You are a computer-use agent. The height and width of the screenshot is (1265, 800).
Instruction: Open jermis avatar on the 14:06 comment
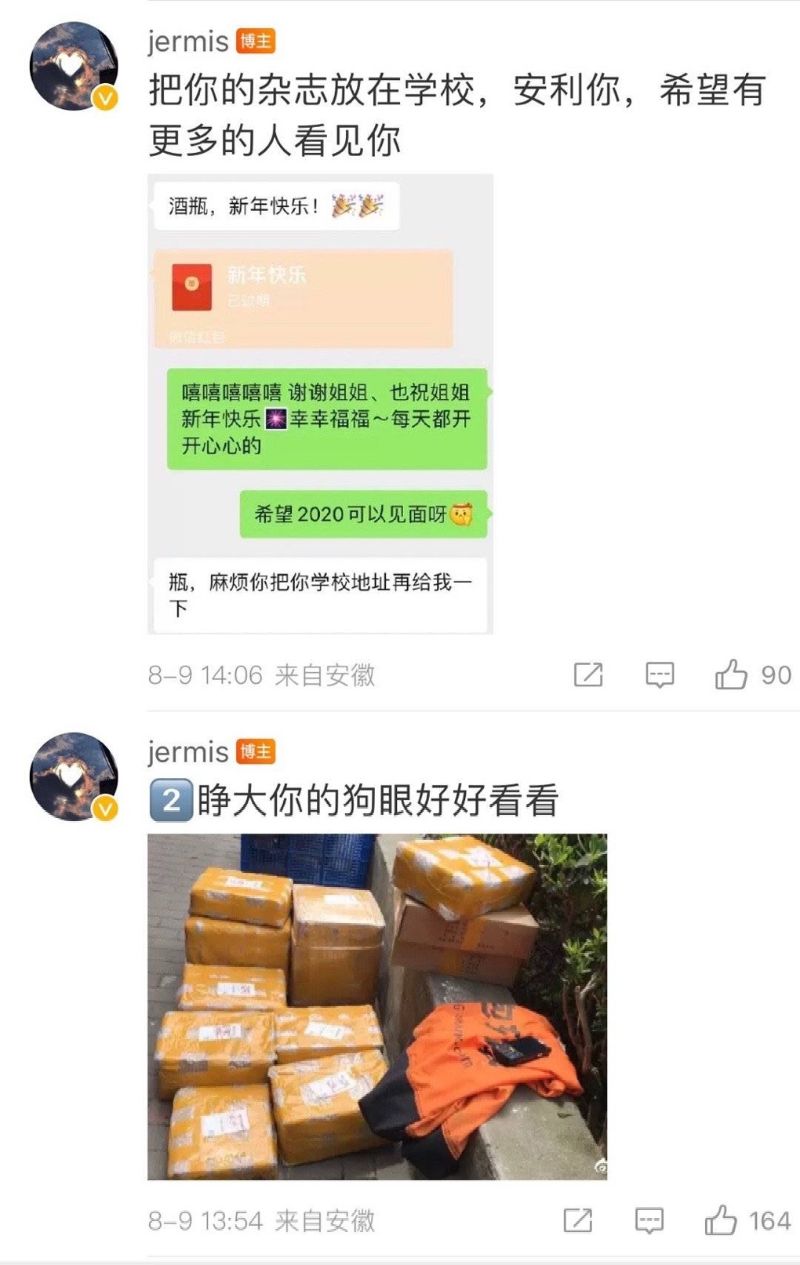pyautogui.click(x=74, y=66)
